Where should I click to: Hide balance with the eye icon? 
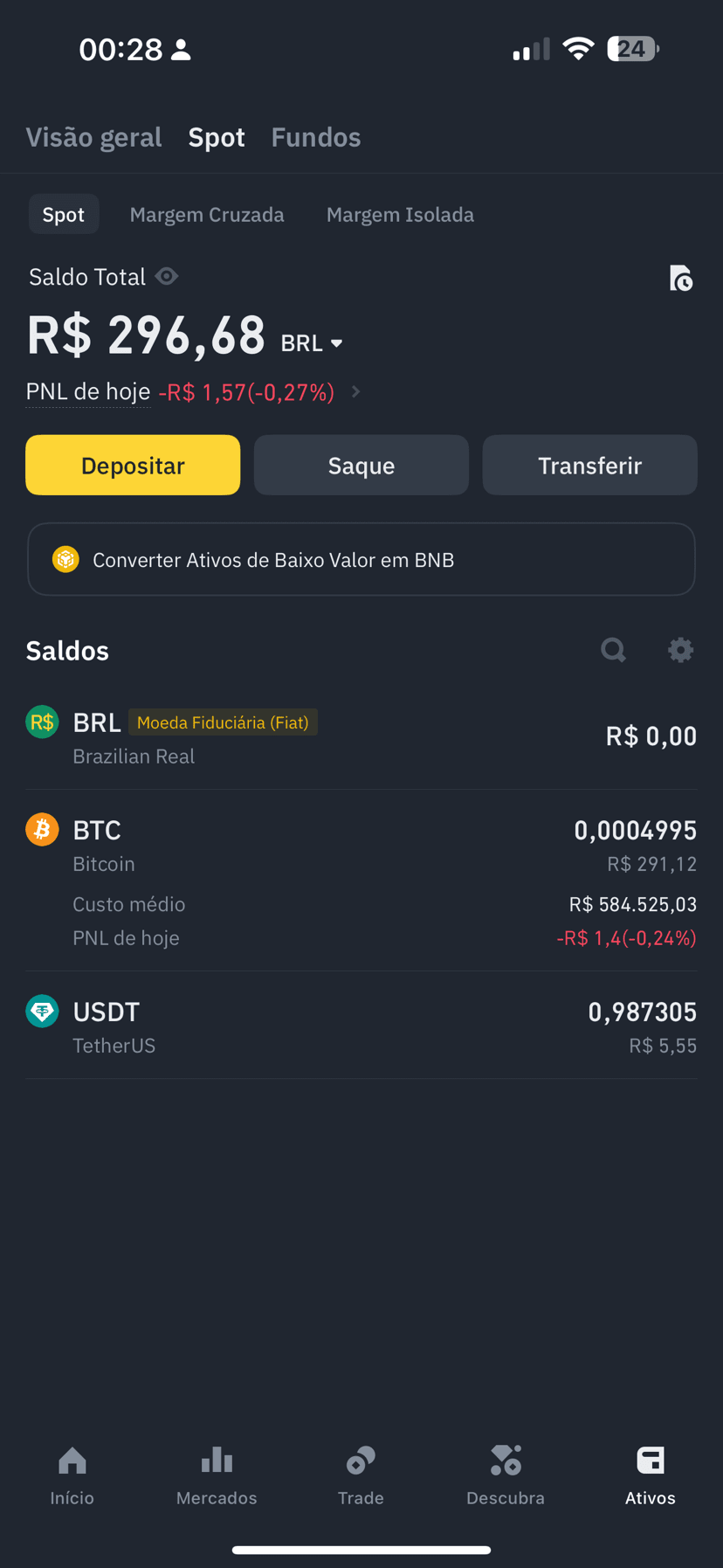(x=167, y=277)
